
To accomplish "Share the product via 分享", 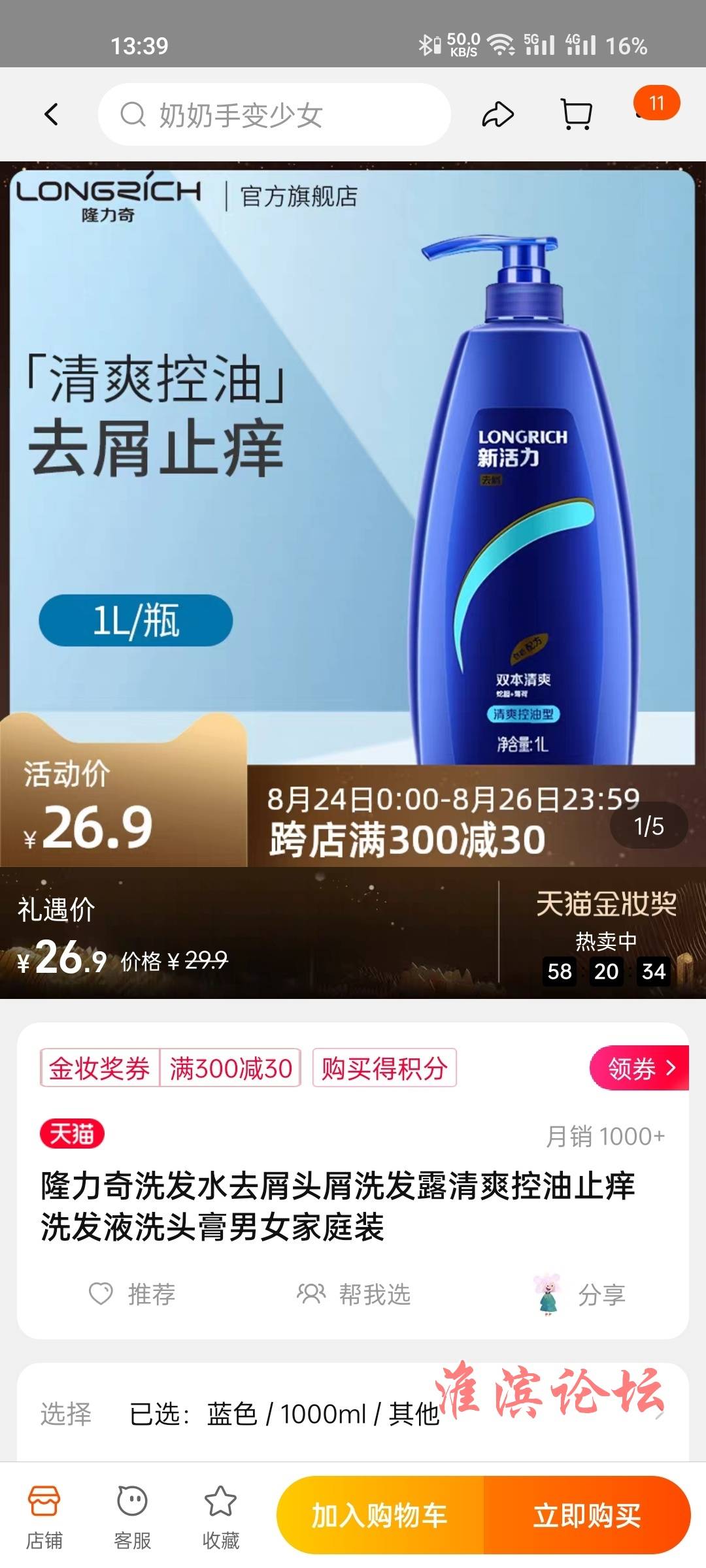I will pyautogui.click(x=580, y=1294).
